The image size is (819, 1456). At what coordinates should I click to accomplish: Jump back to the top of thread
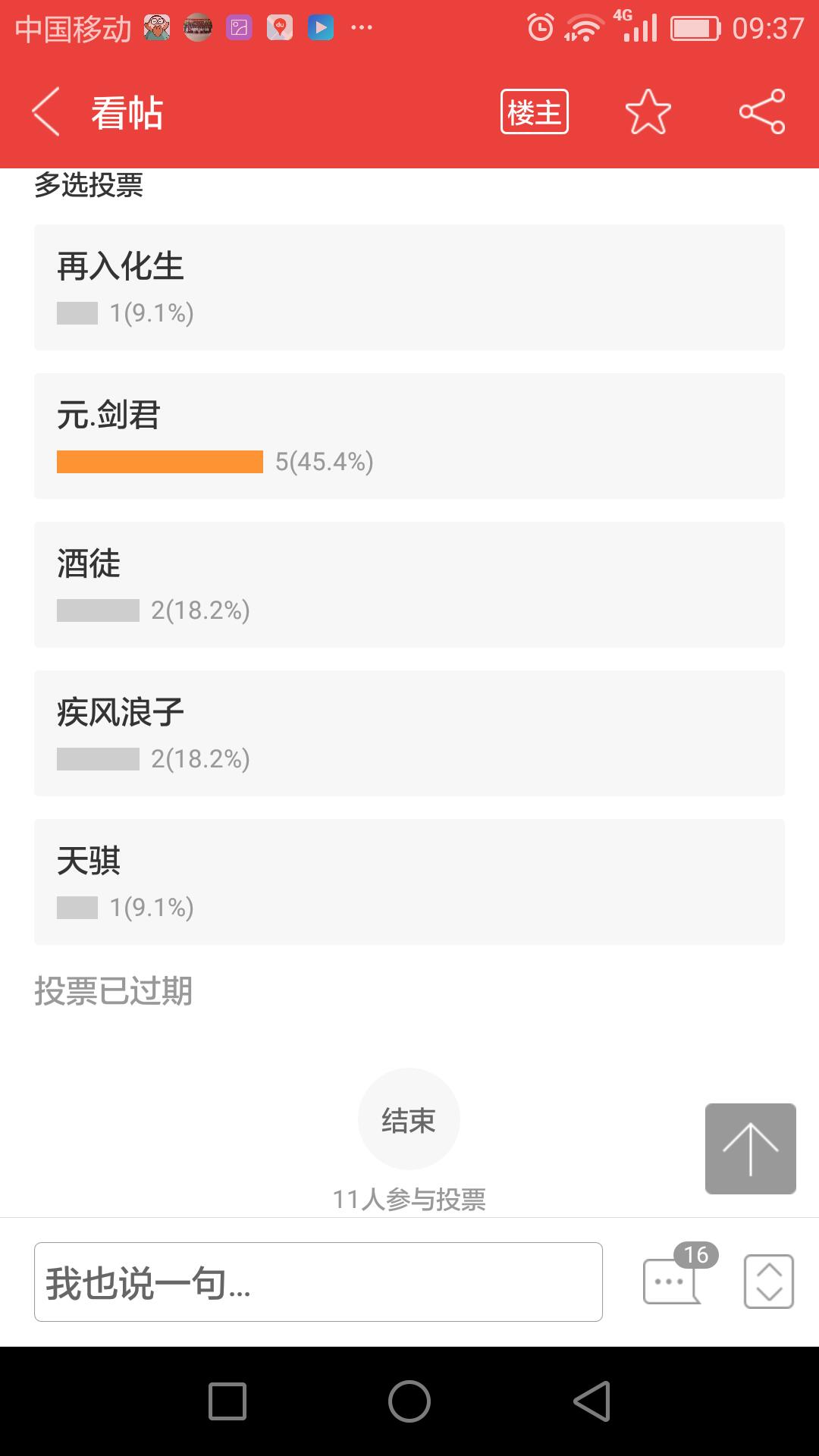[x=750, y=1148]
